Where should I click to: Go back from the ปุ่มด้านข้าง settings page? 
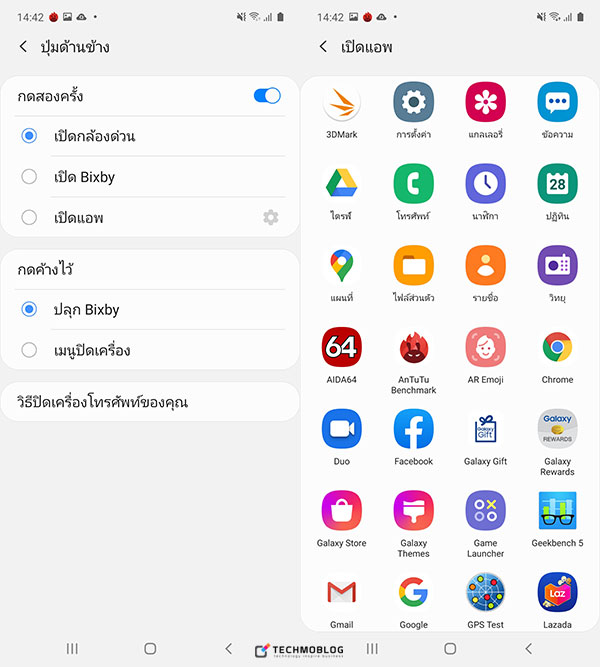click(x=23, y=47)
